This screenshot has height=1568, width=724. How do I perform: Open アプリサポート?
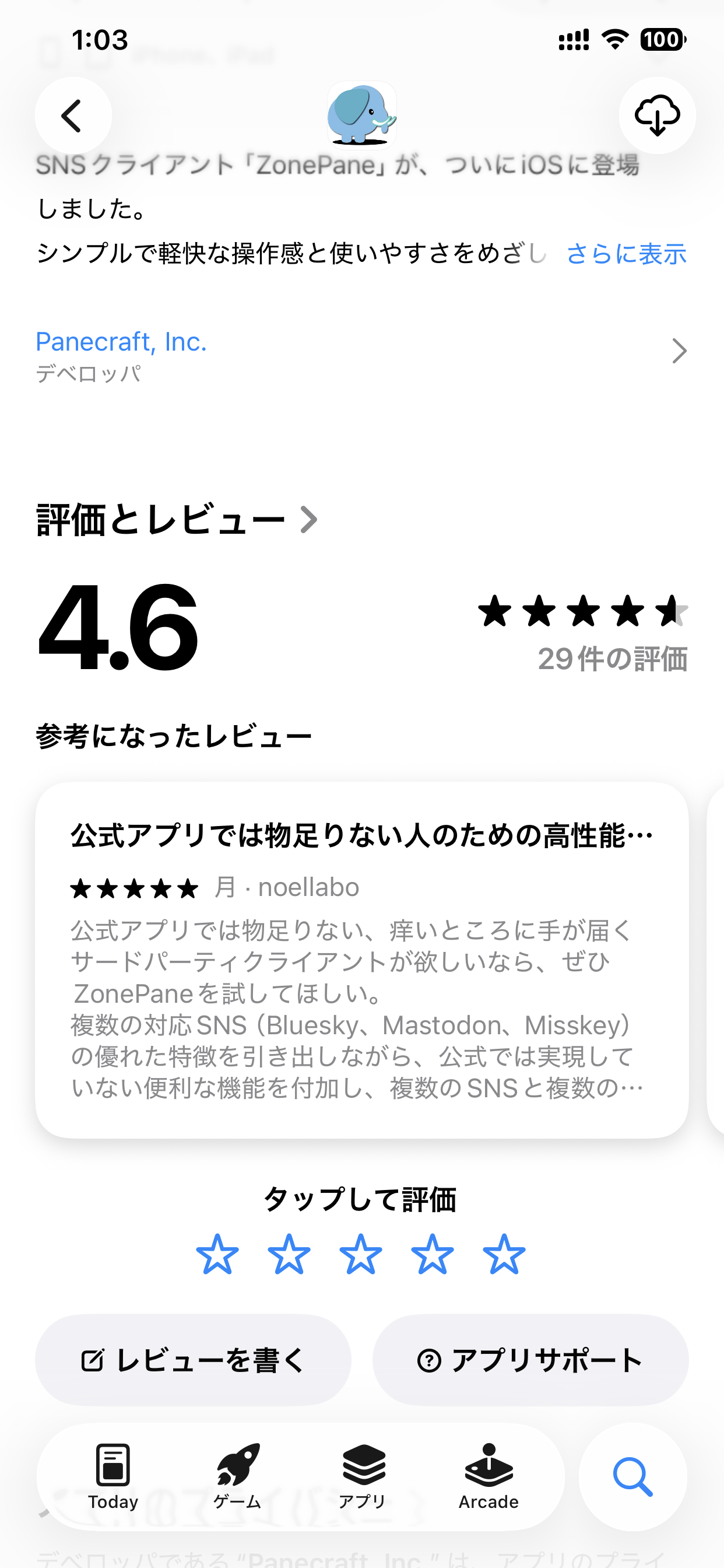[x=530, y=1360]
